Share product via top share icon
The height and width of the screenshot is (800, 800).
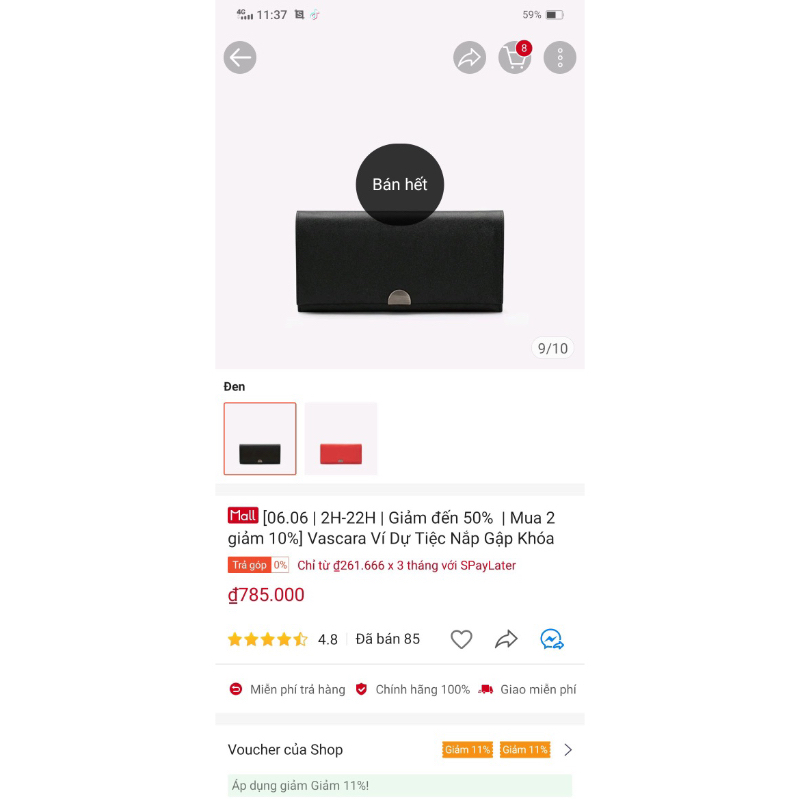click(469, 58)
